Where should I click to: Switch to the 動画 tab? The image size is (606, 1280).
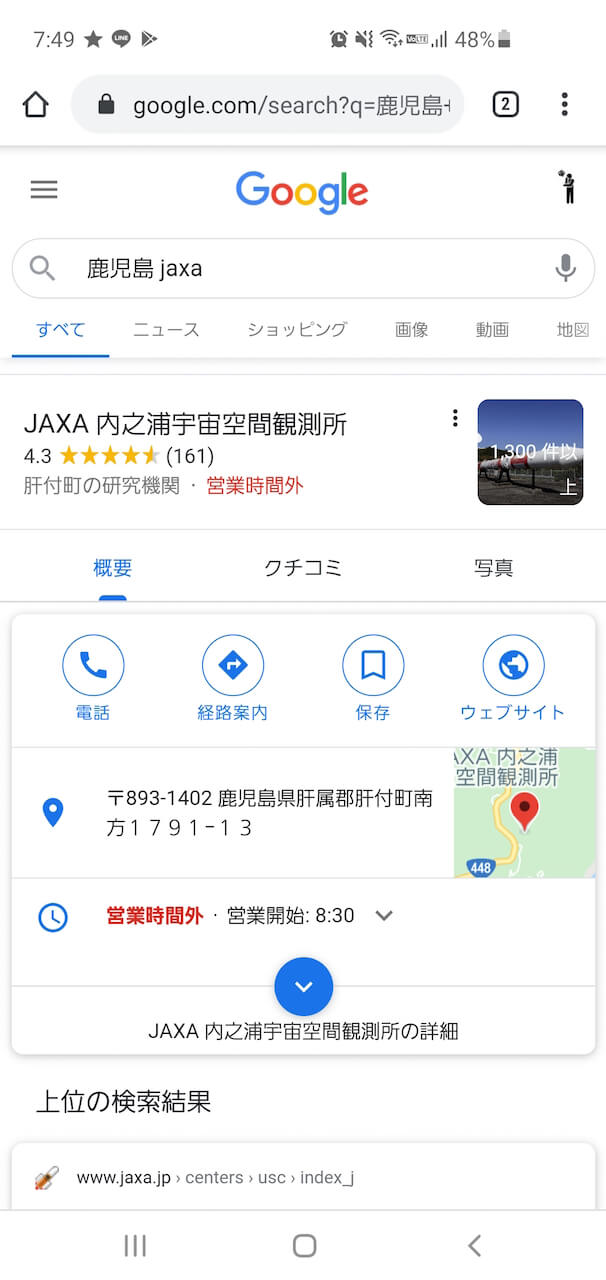pos(492,329)
